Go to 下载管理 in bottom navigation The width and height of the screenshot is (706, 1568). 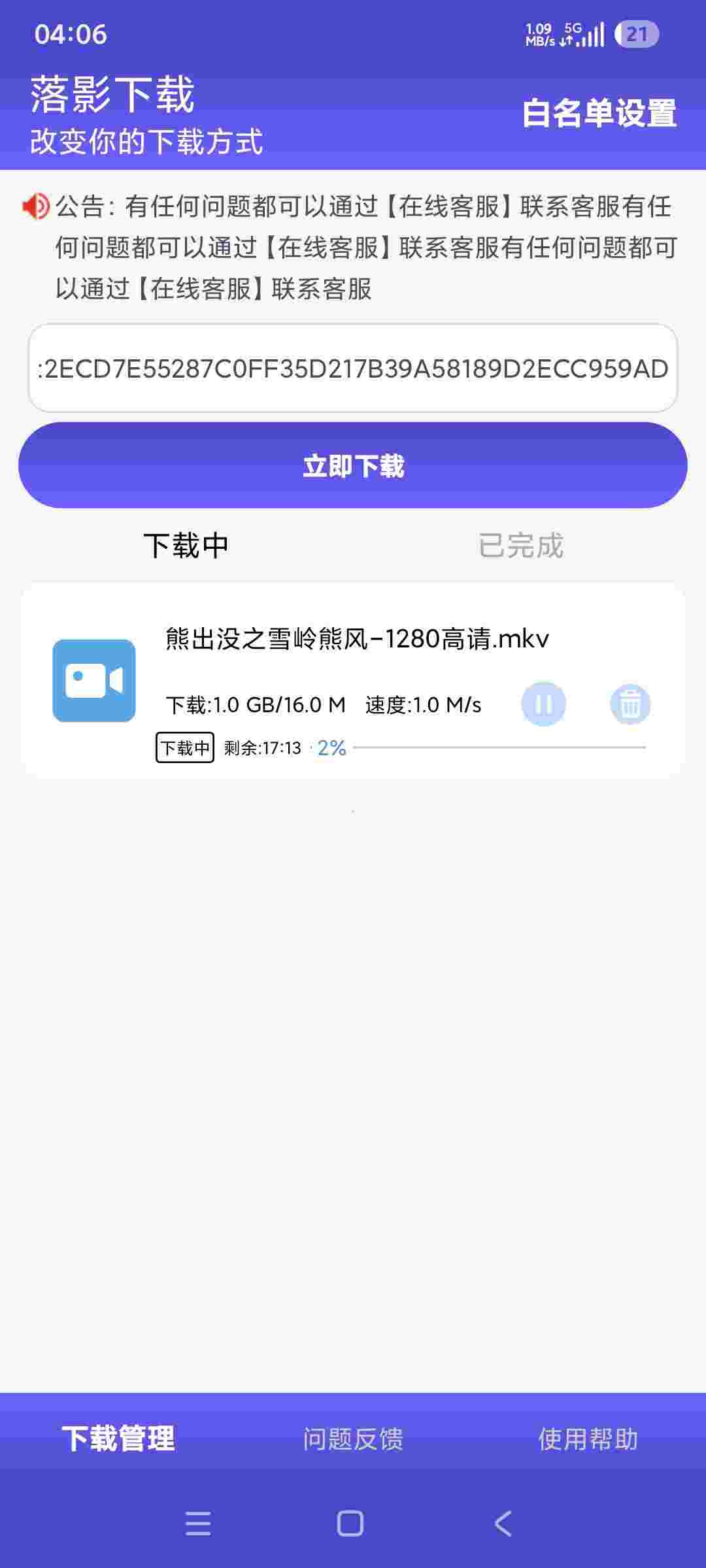(x=118, y=1439)
